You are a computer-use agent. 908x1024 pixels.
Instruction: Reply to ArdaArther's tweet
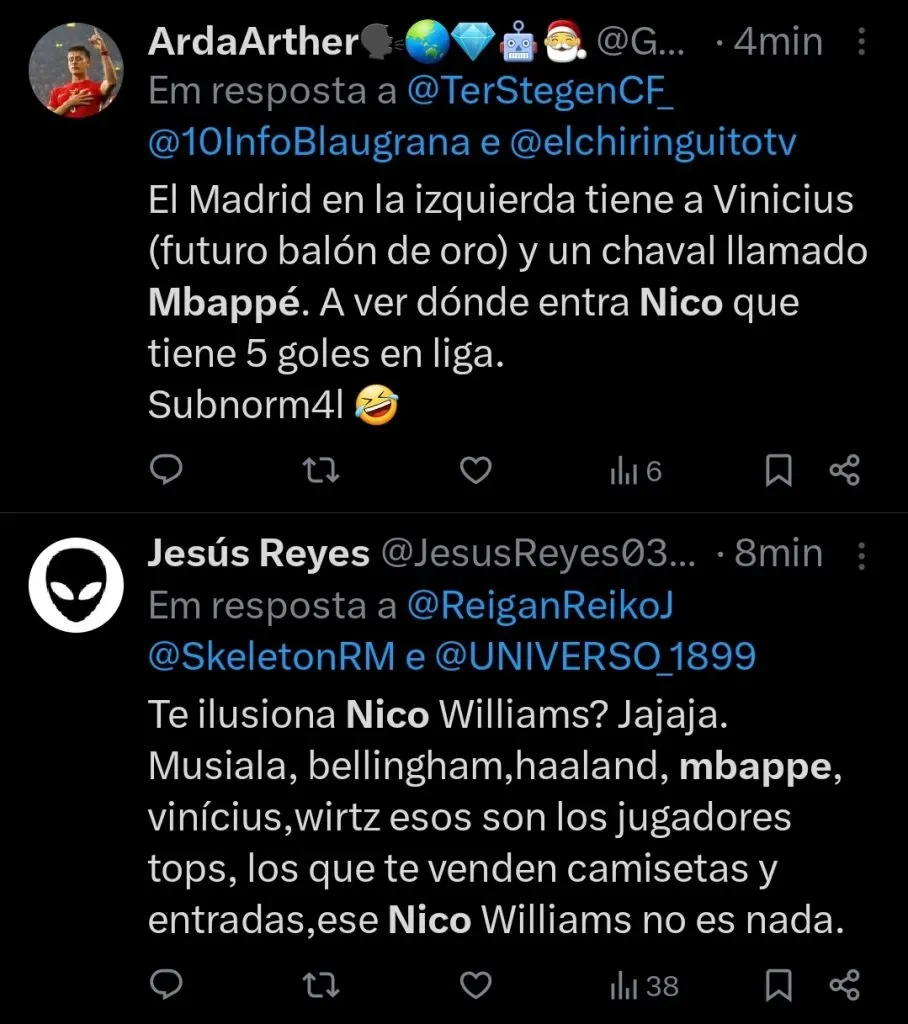[166, 470]
